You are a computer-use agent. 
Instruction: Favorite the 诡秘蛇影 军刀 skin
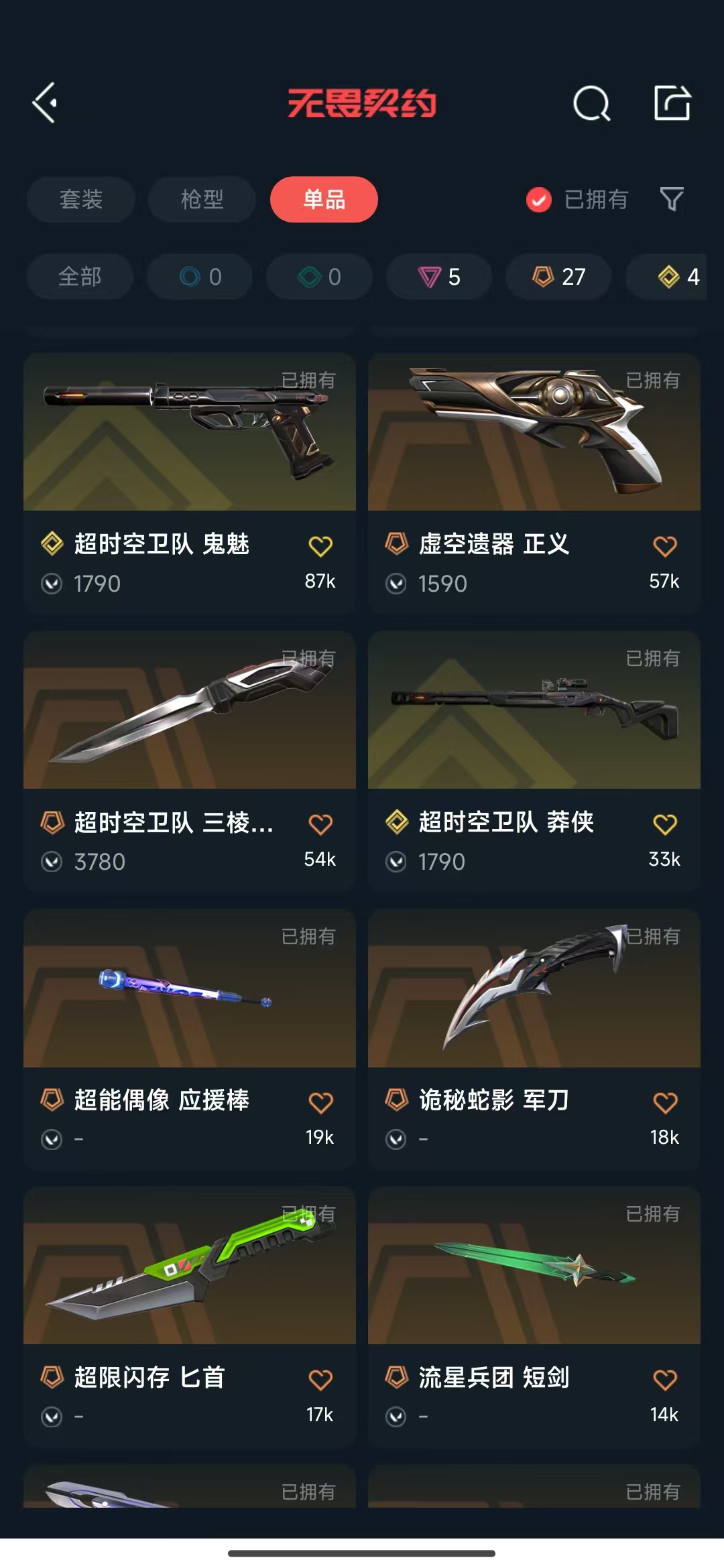[664, 1102]
